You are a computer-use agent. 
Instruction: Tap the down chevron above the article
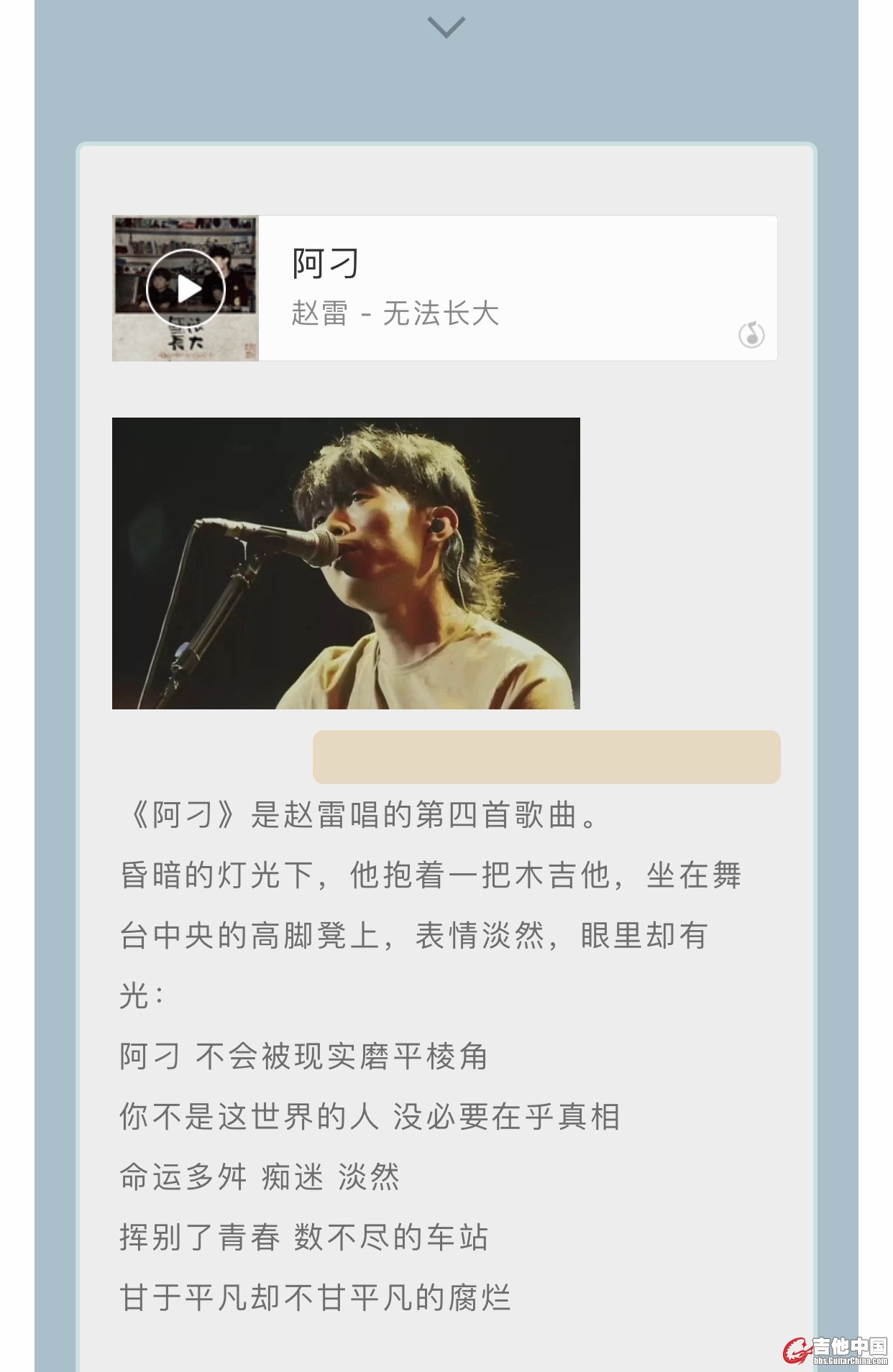(x=446, y=27)
